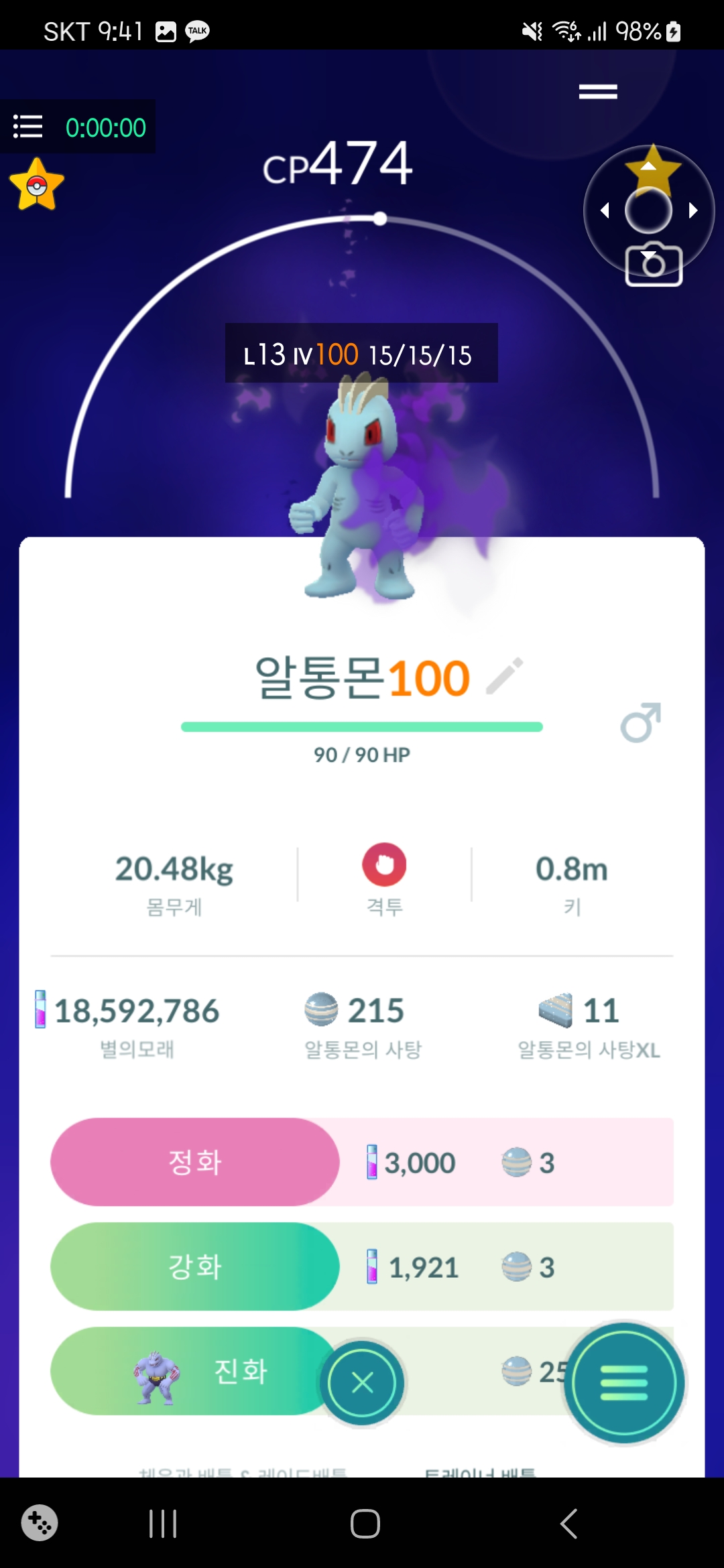This screenshot has height=1568, width=724.
Task: Open the round green menu button
Action: click(624, 1382)
